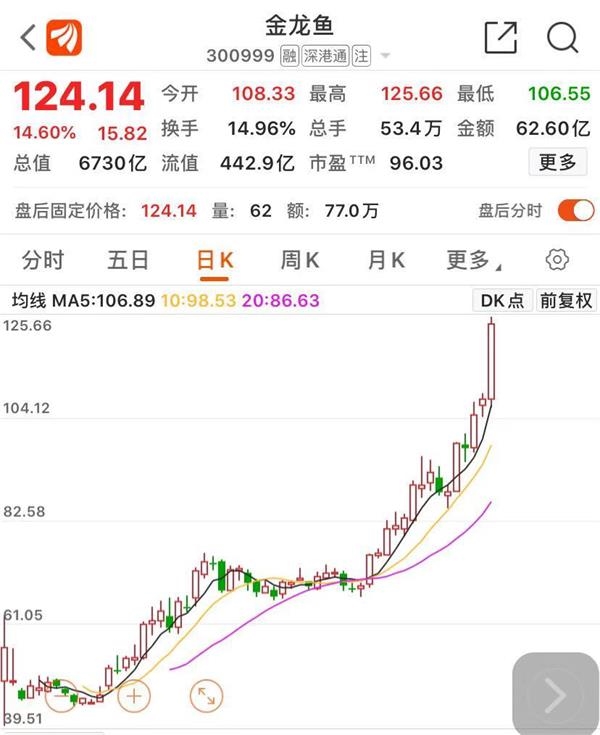Screen dimensions: 600x735
Task: Select the 日K chart tab
Action: pos(214,261)
